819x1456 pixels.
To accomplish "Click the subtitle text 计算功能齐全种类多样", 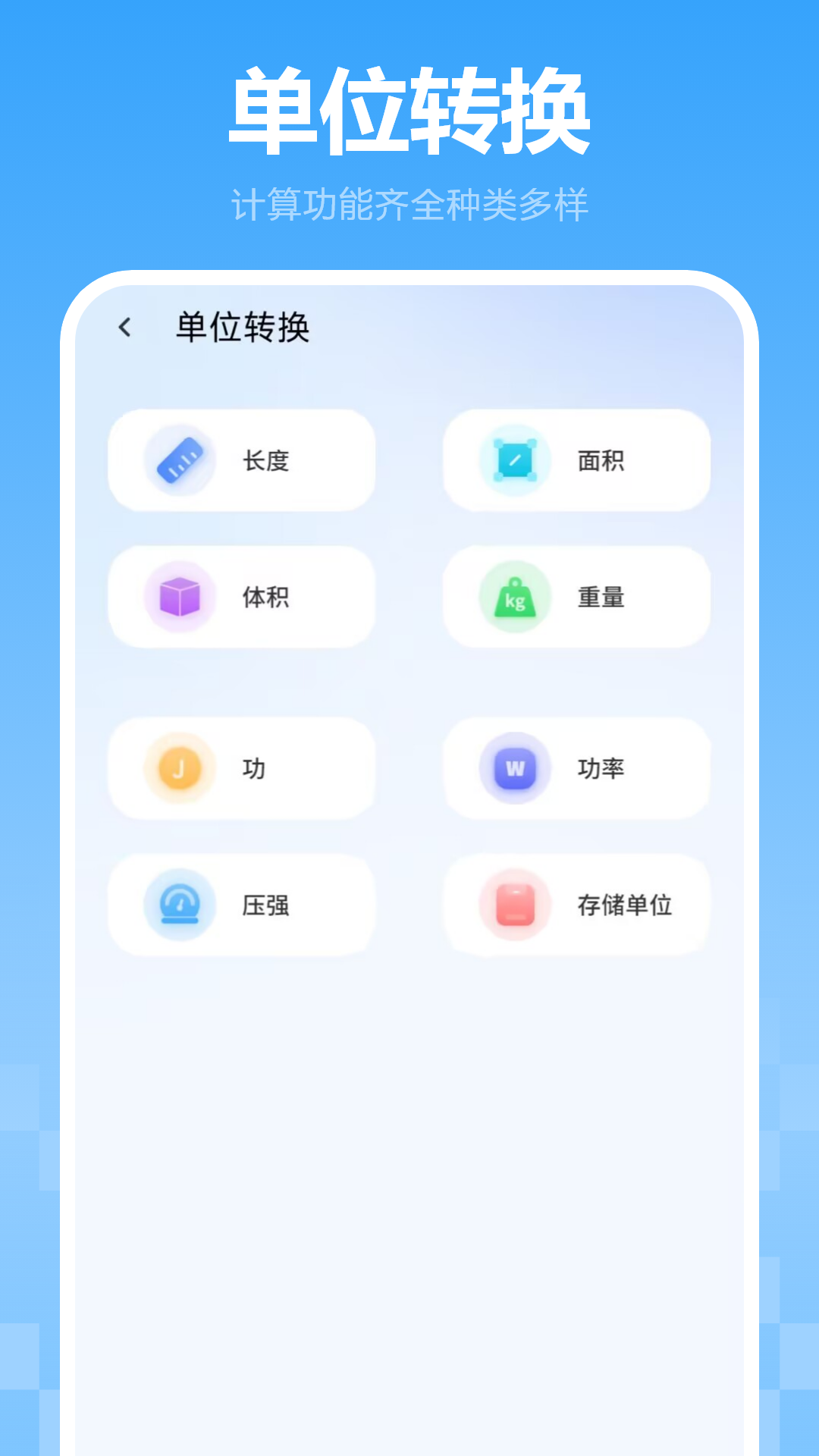I will pos(409,199).
